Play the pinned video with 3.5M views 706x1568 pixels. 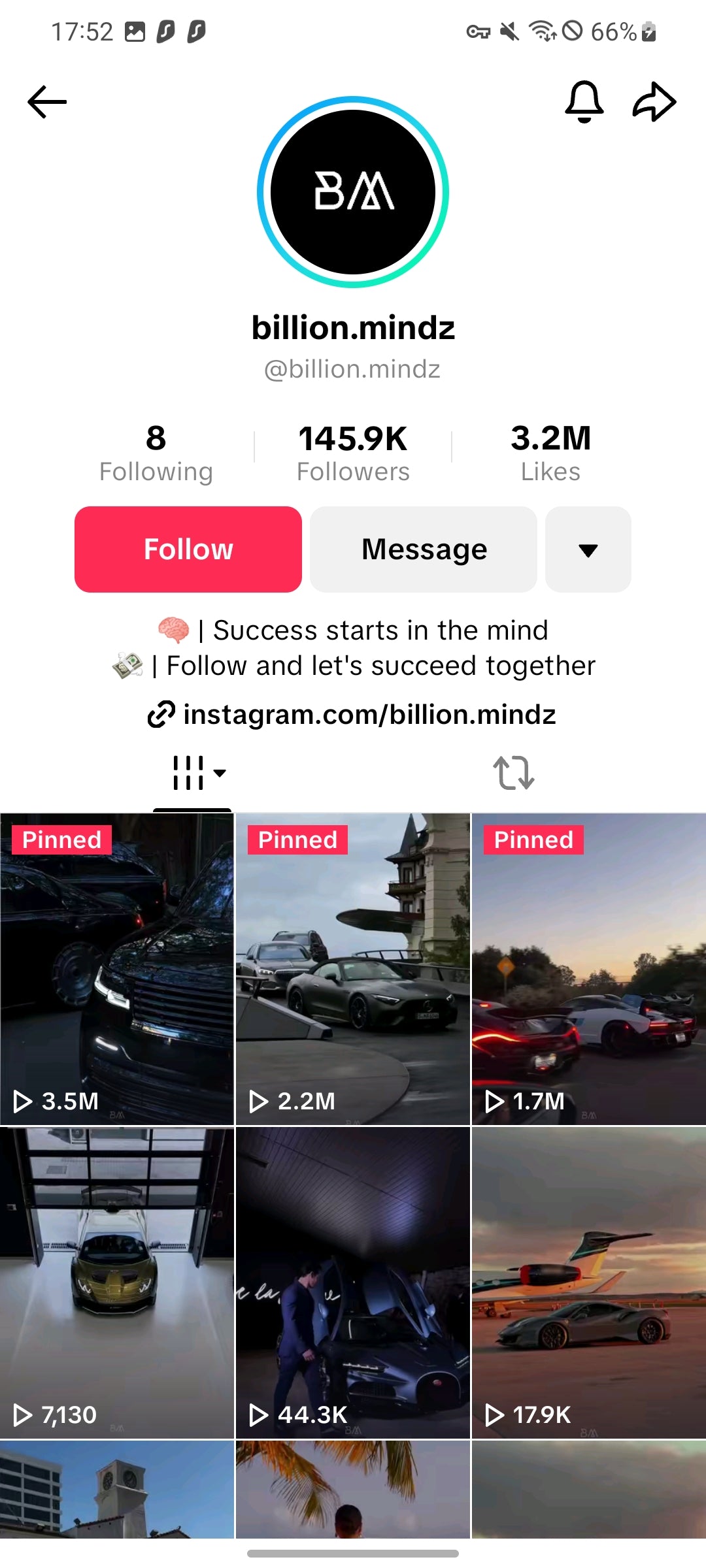[117, 969]
